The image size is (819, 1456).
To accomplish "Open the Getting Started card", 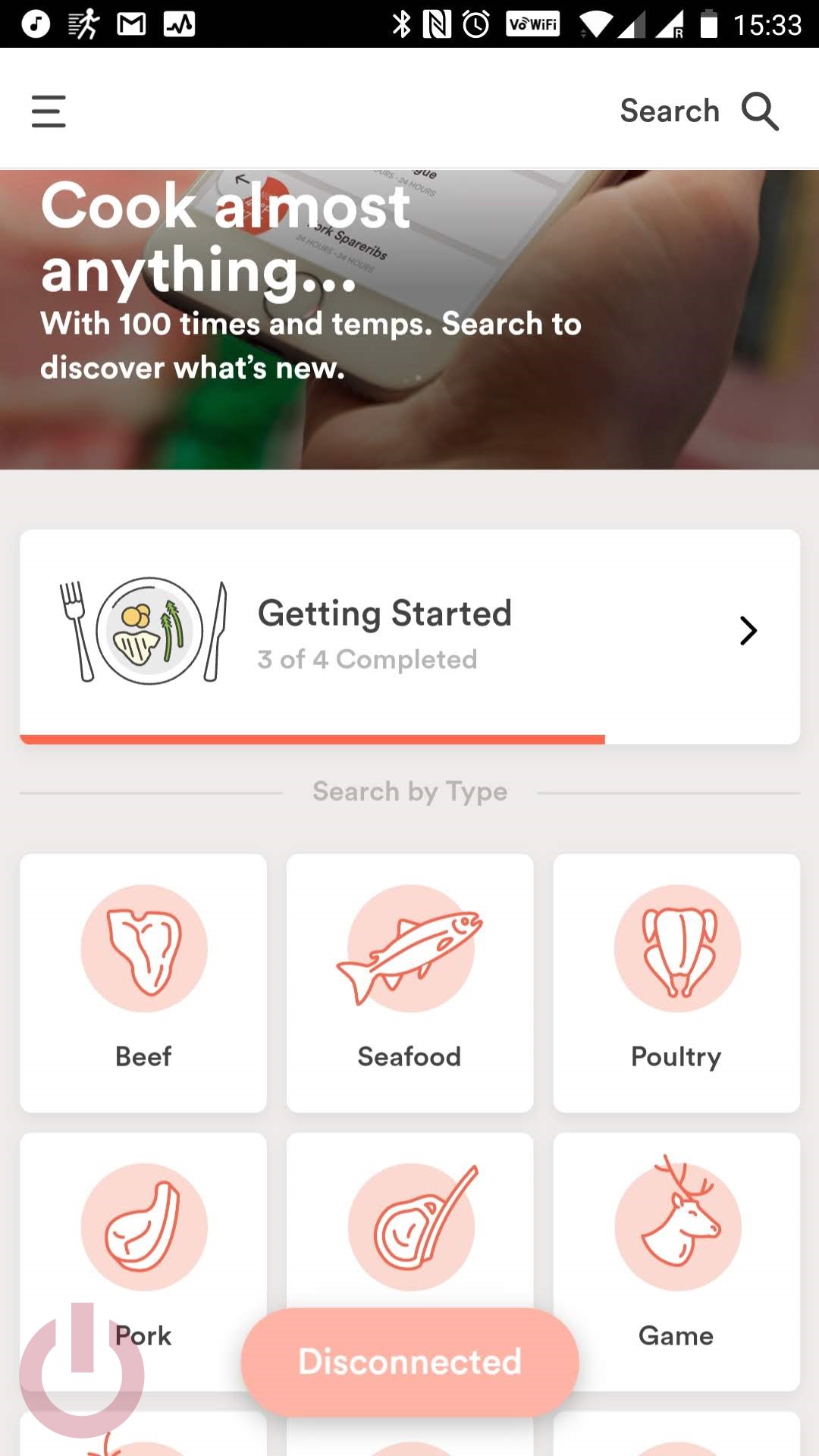I will pyautogui.click(x=409, y=636).
